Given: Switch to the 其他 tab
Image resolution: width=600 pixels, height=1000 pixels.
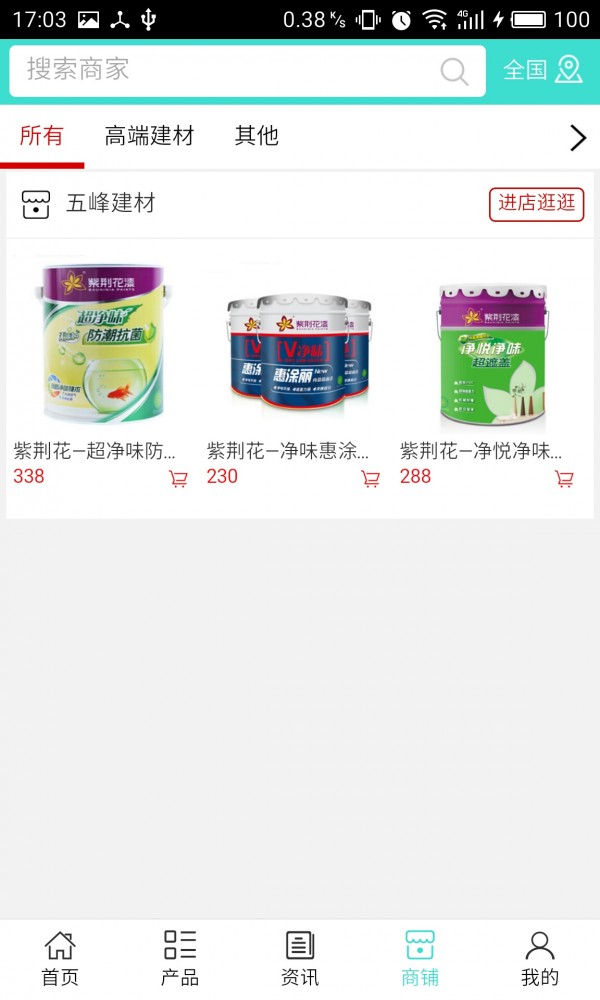Looking at the screenshot, I should (256, 137).
